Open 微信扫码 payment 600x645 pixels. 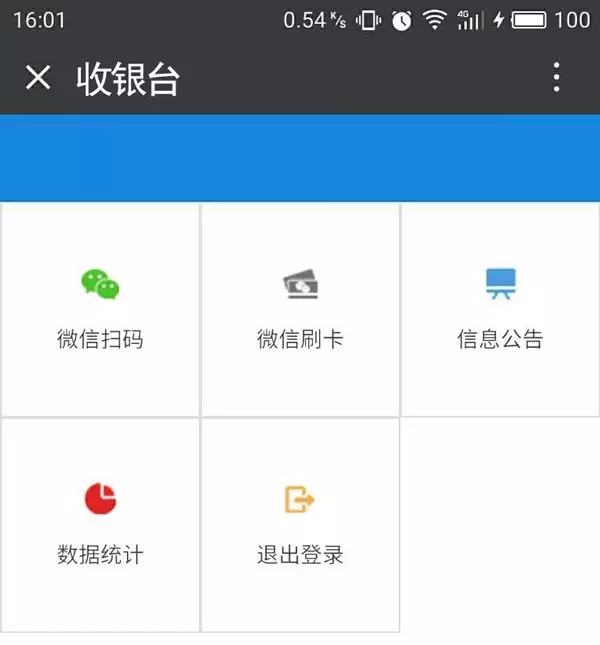tap(100, 310)
